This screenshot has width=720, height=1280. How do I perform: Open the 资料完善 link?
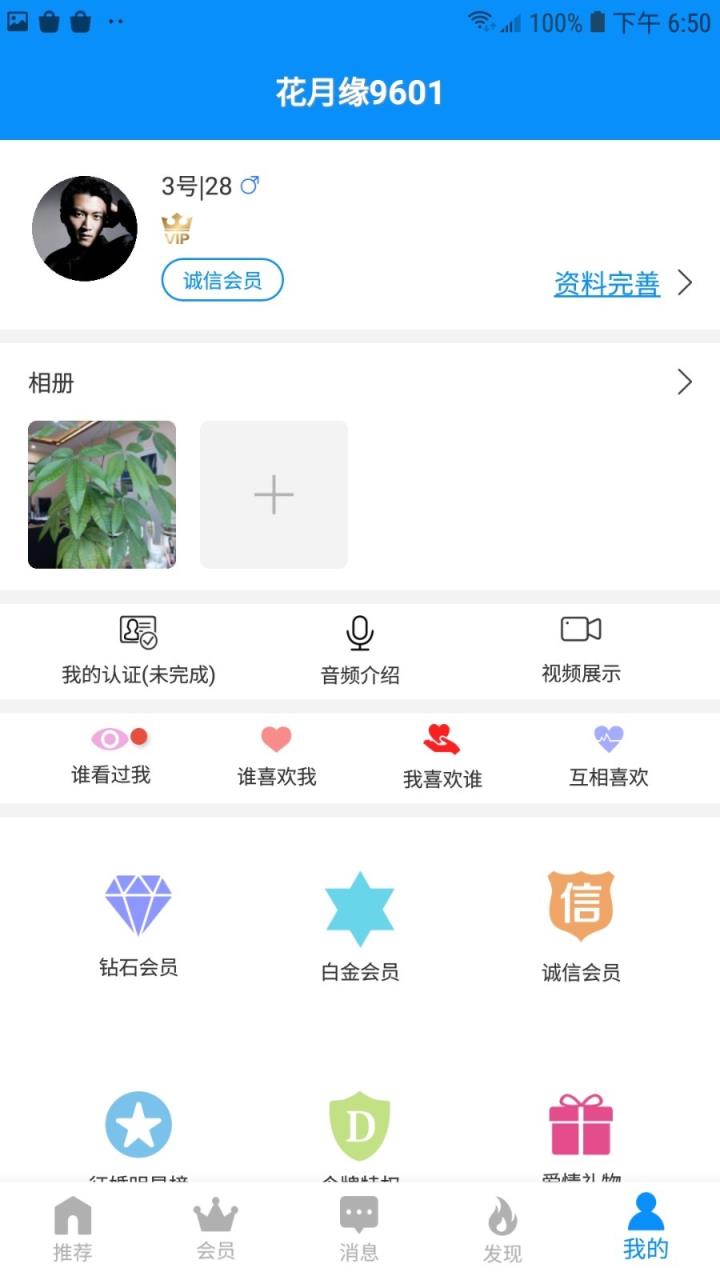606,283
